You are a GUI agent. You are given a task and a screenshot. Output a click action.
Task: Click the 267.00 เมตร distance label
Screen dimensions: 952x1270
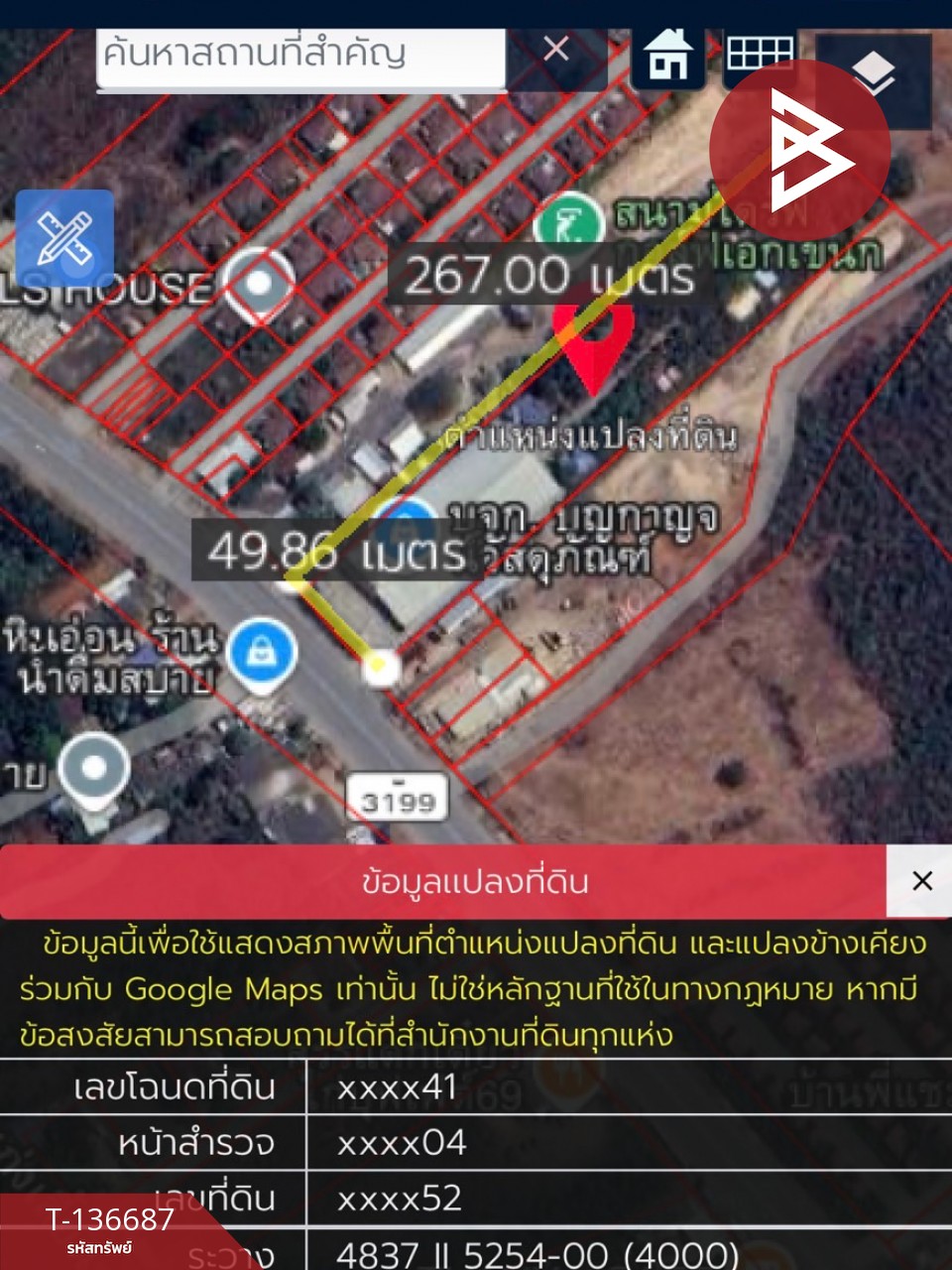click(x=551, y=275)
